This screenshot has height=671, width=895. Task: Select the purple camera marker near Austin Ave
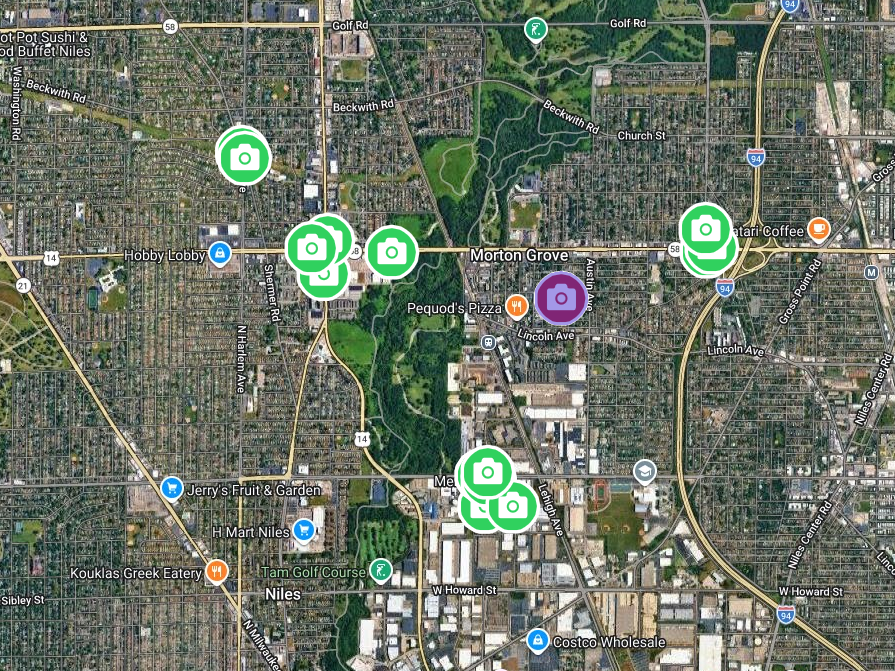click(561, 298)
